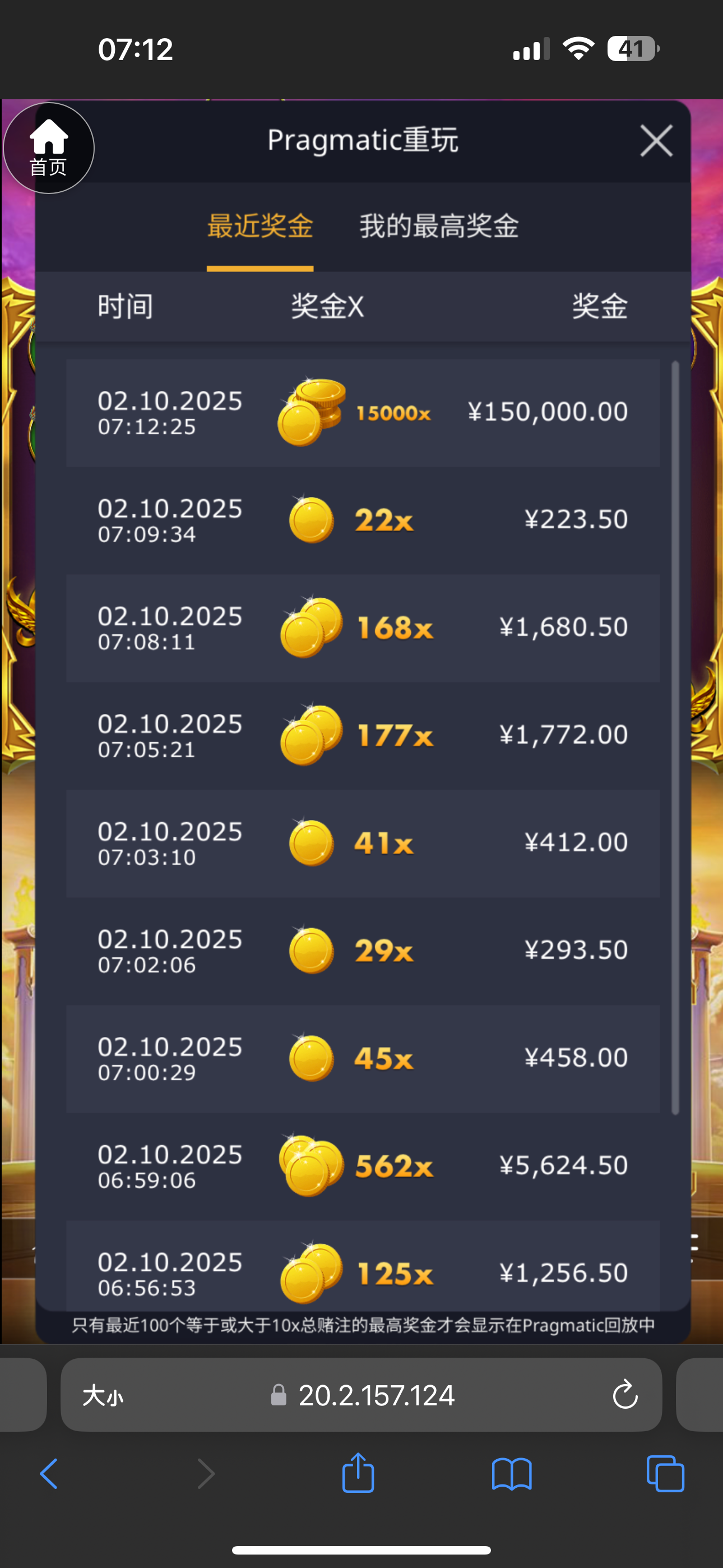Replay the 168x win from 07:08:11
This screenshot has width=723, height=1568.
363,628
